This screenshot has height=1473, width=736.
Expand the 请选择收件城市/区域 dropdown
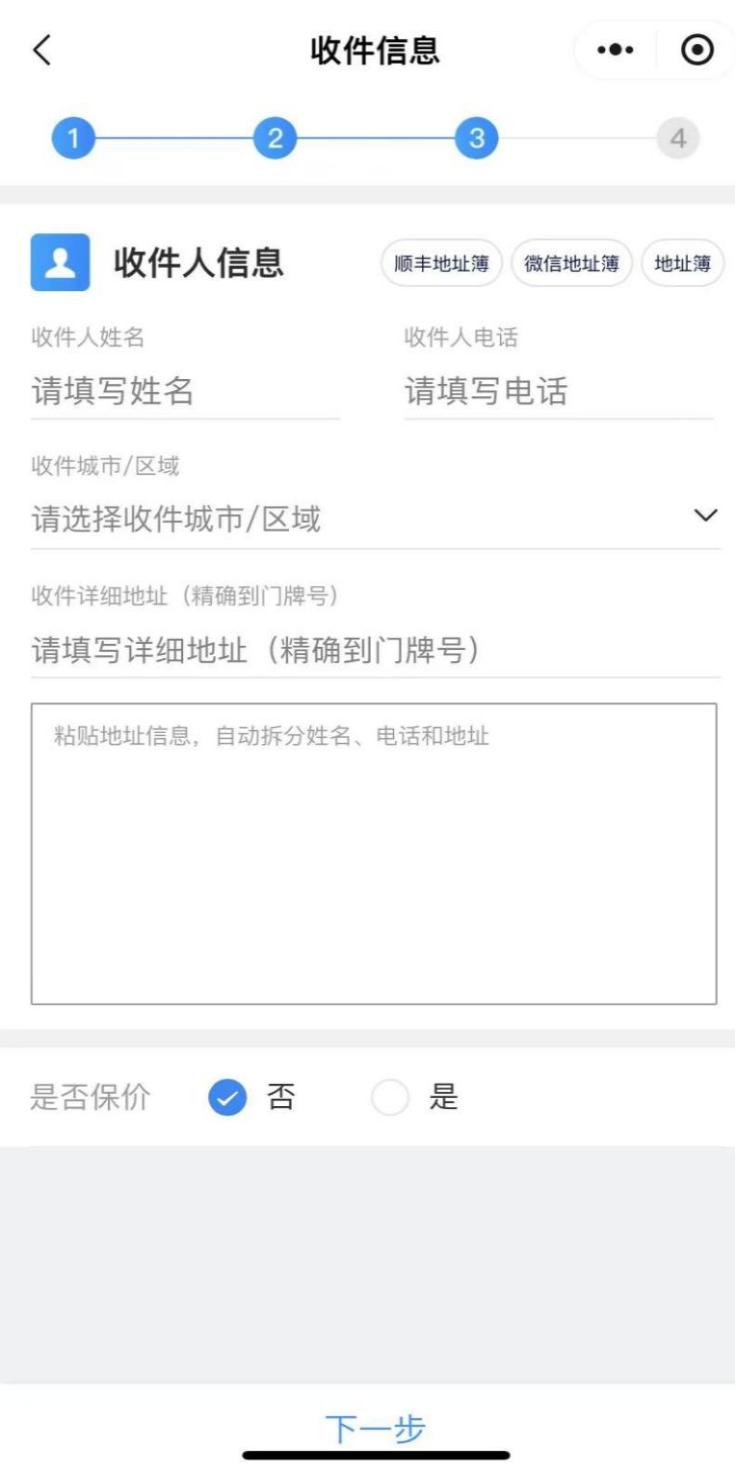375,519
